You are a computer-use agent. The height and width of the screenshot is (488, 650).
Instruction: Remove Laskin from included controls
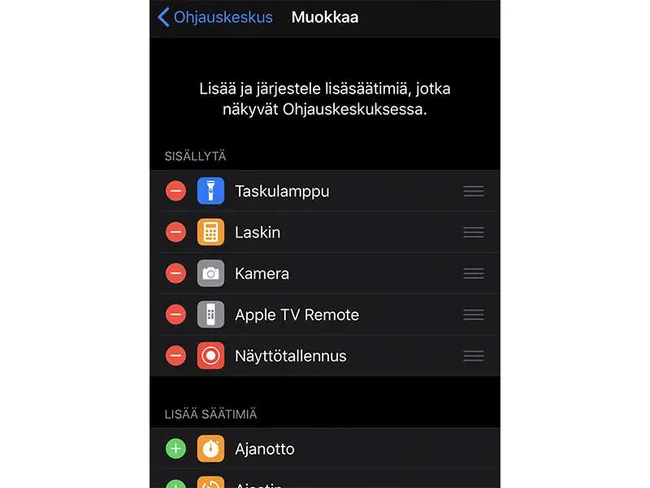point(175,232)
